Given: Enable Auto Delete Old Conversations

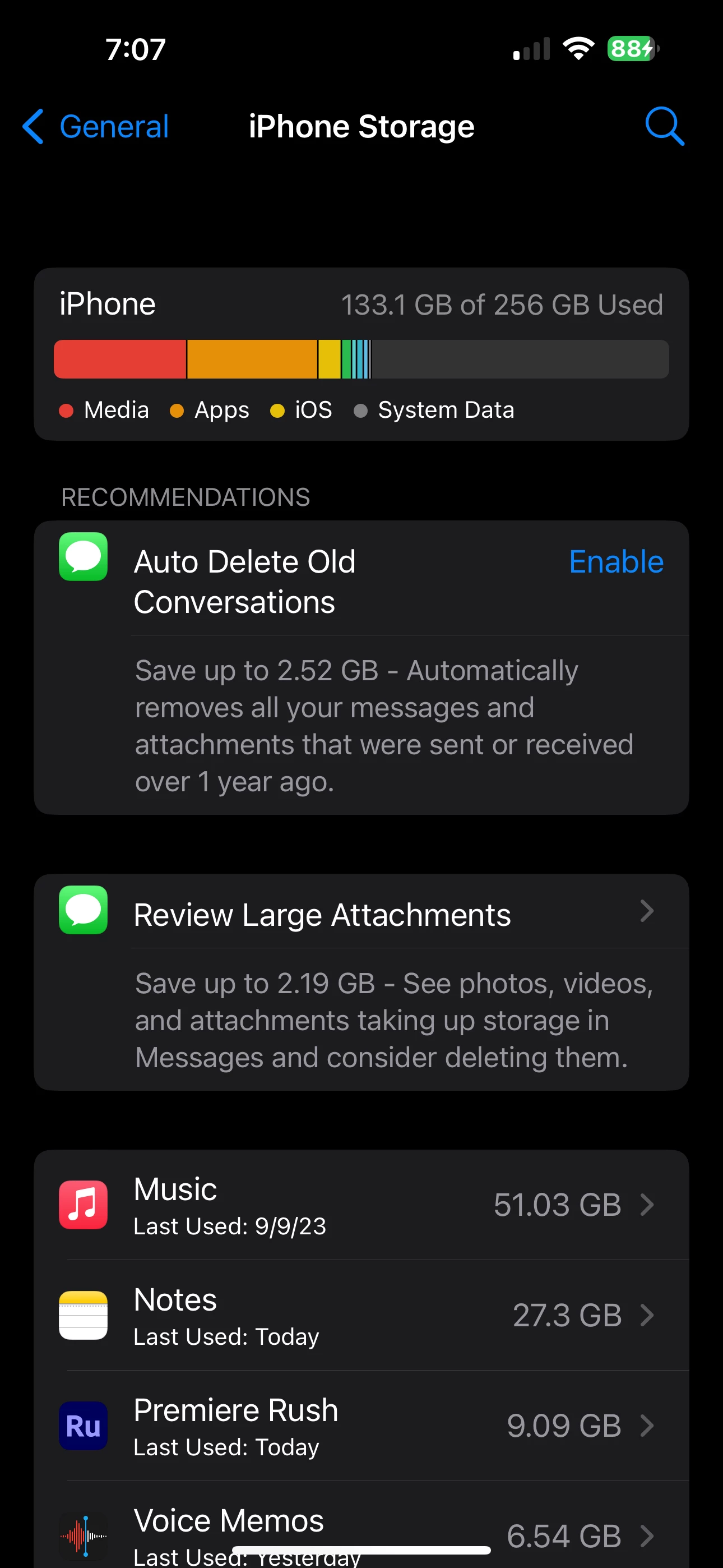Looking at the screenshot, I should coord(616,561).
